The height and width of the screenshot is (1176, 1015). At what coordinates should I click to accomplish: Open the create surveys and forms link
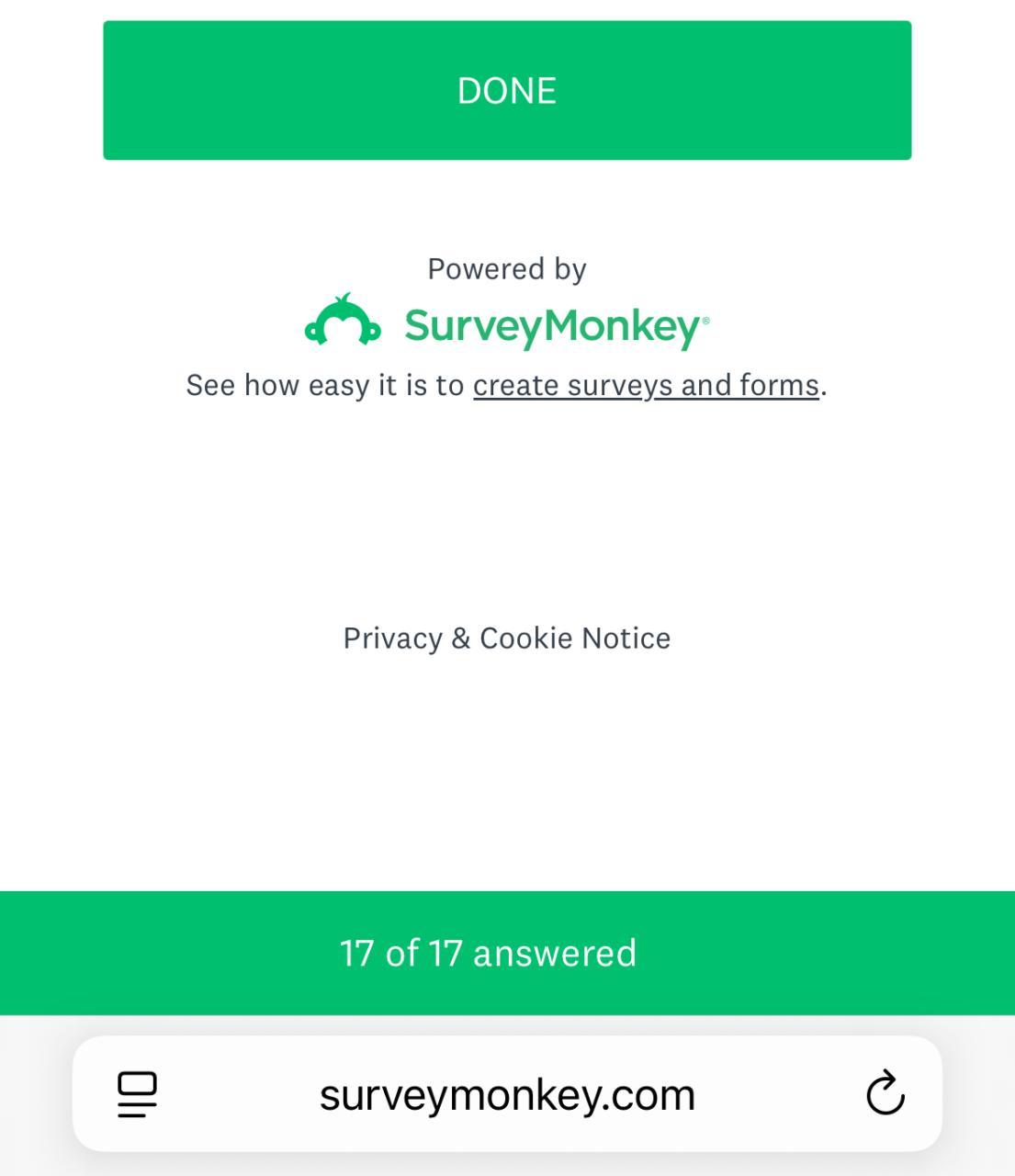[646, 385]
